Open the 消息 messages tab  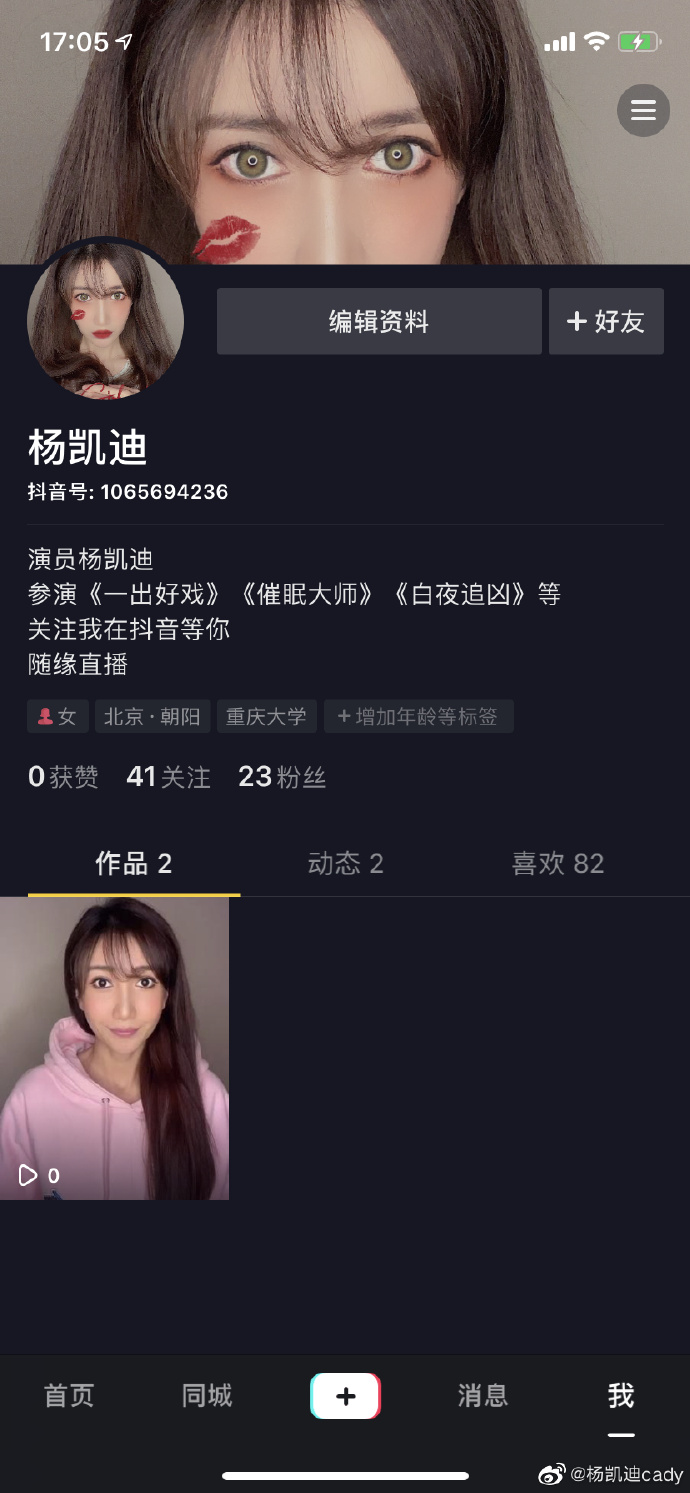pos(483,1395)
